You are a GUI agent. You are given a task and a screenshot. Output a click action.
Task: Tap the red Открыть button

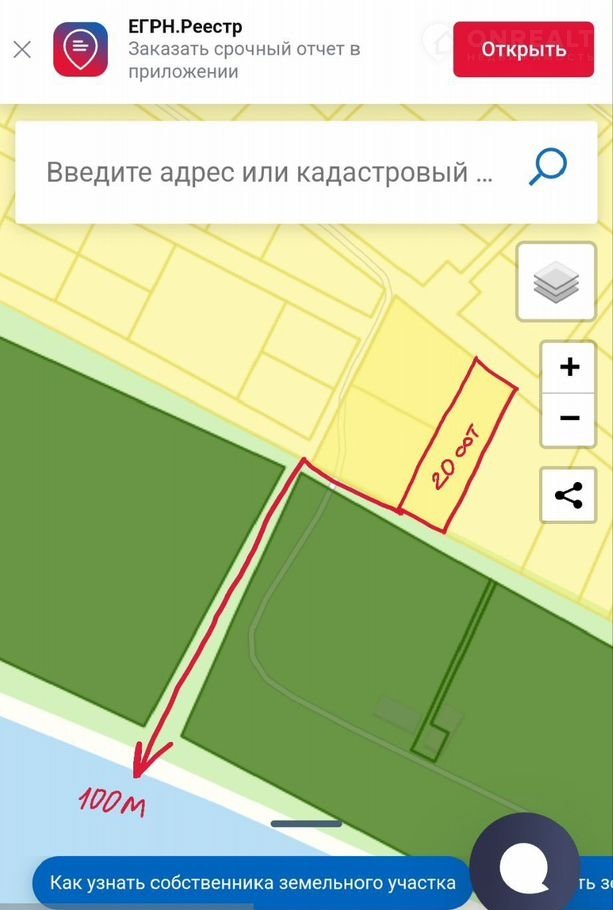click(x=523, y=49)
